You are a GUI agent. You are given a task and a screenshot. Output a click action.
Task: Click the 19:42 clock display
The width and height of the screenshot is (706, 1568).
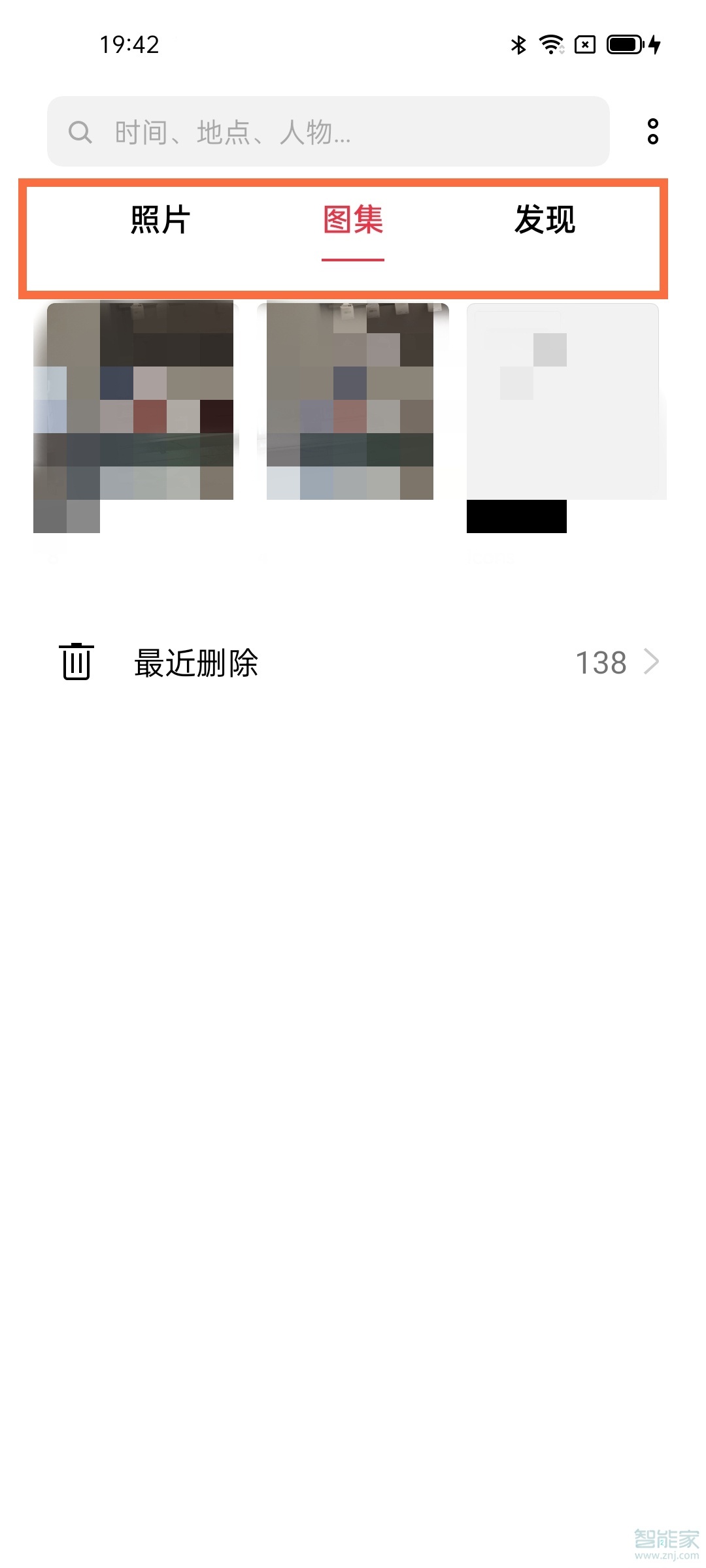(x=128, y=46)
